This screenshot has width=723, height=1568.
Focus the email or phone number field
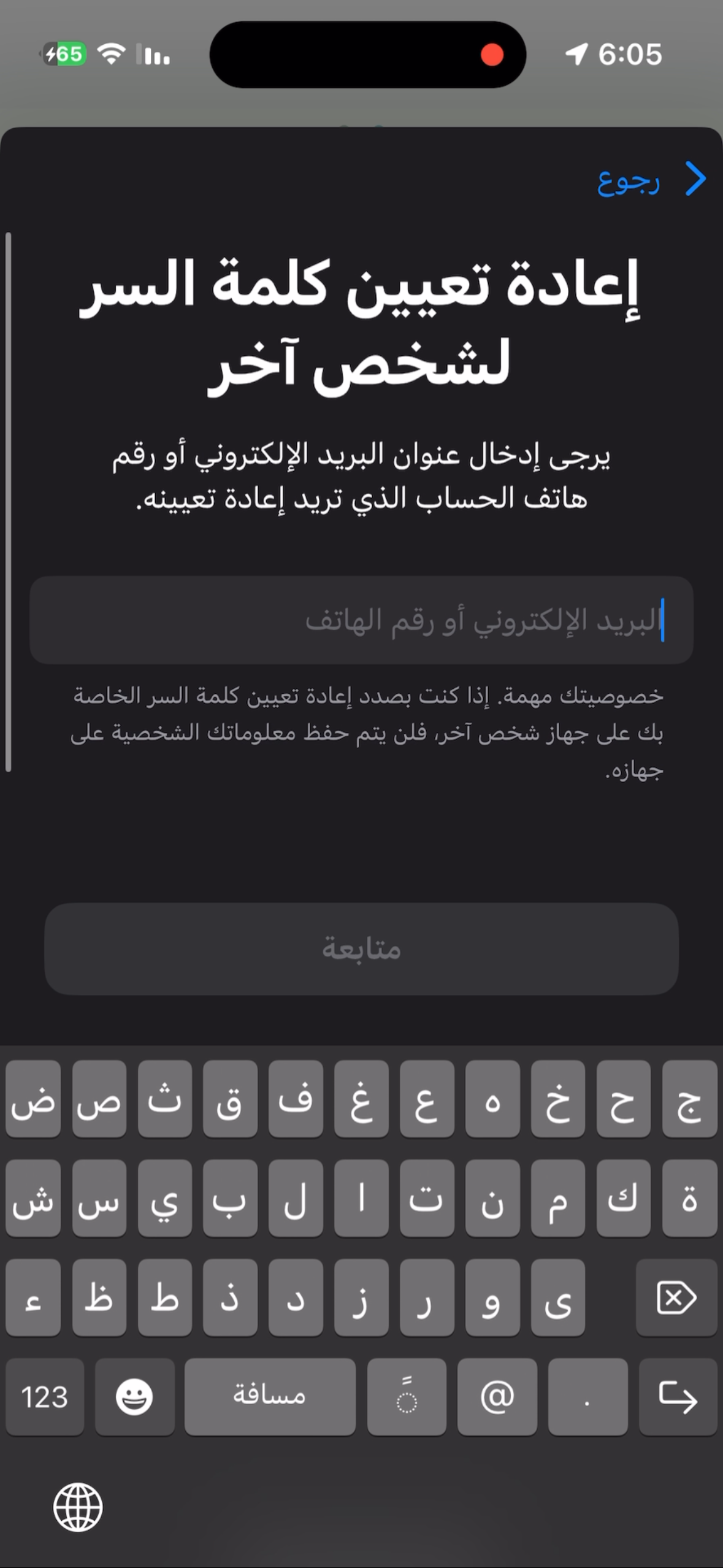(x=361, y=620)
